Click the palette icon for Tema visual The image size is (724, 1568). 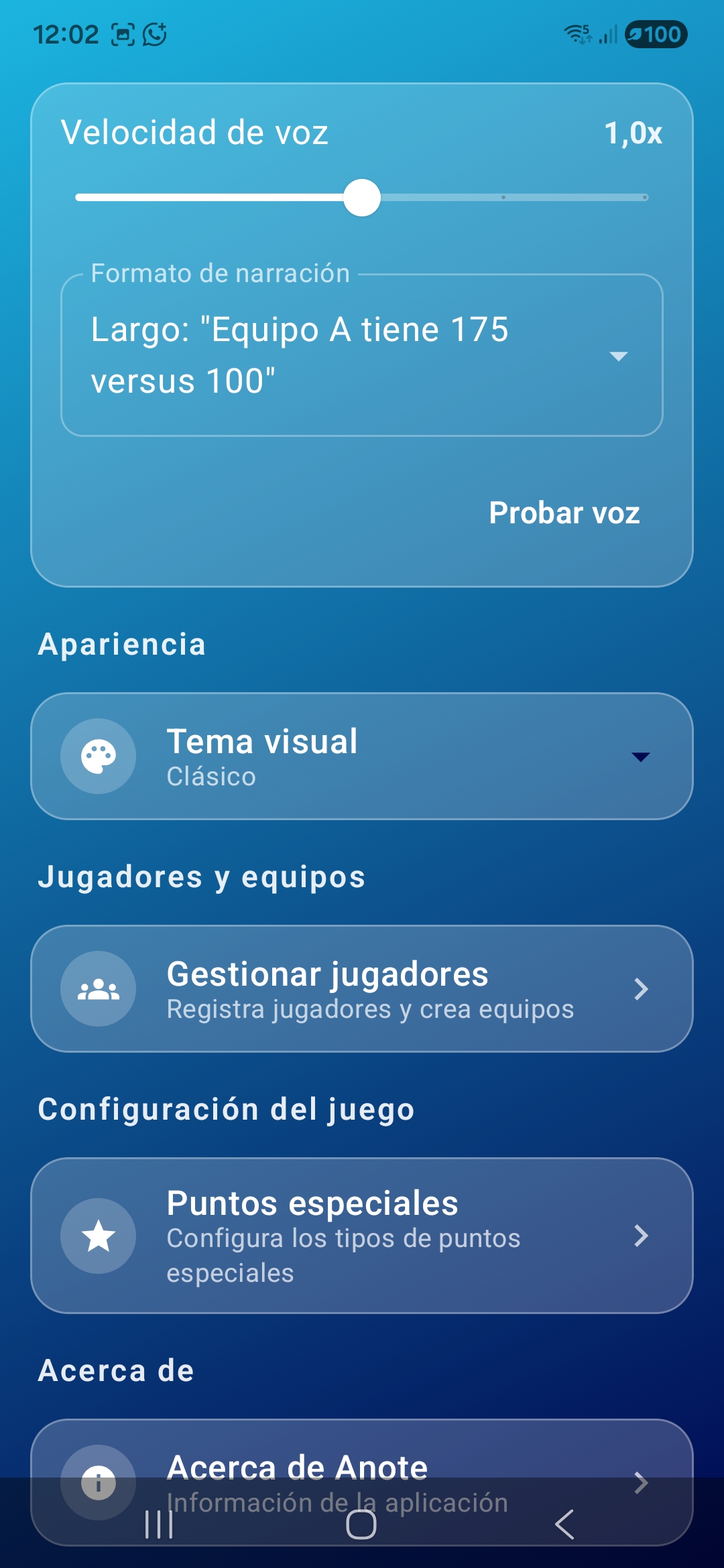click(x=99, y=756)
